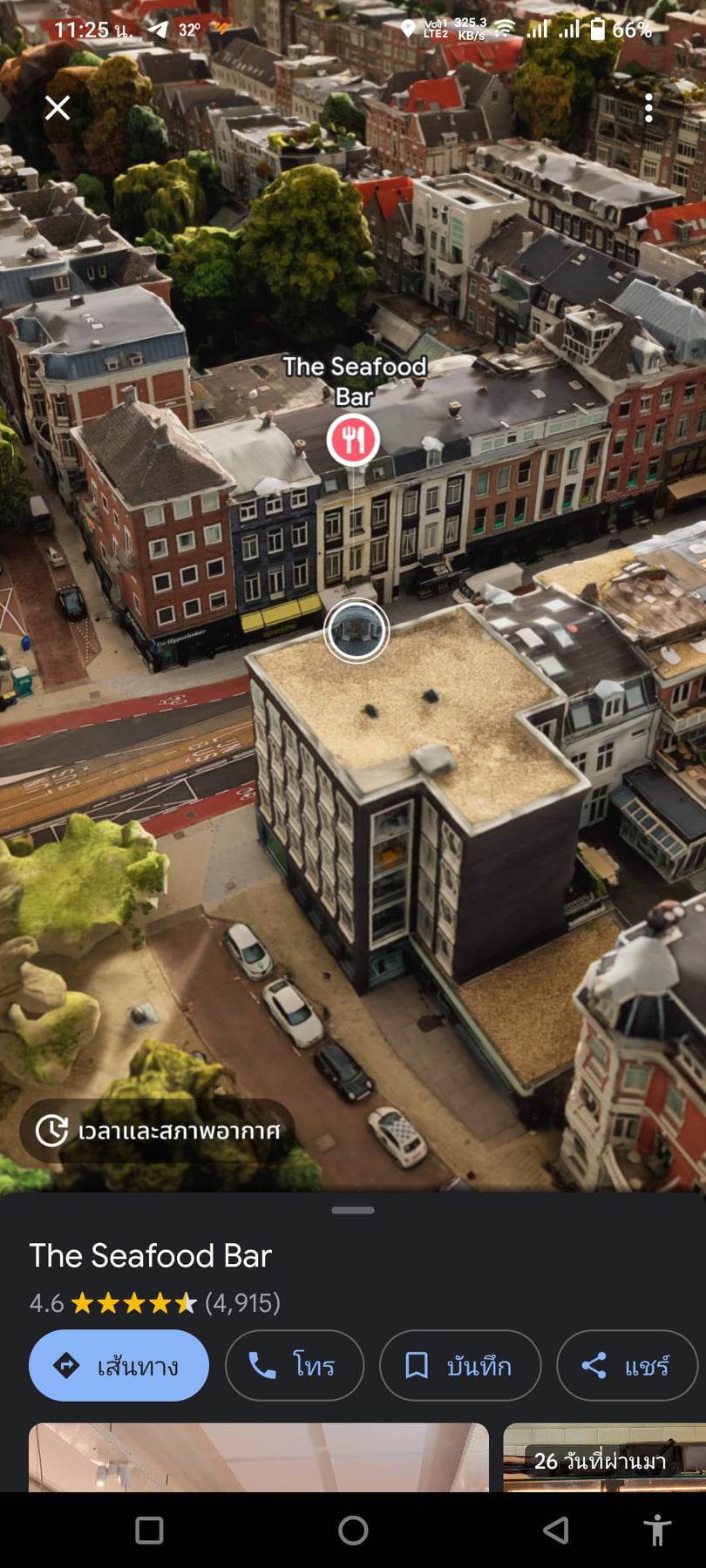Open recent apps
The width and height of the screenshot is (706, 1568).
click(x=150, y=1530)
